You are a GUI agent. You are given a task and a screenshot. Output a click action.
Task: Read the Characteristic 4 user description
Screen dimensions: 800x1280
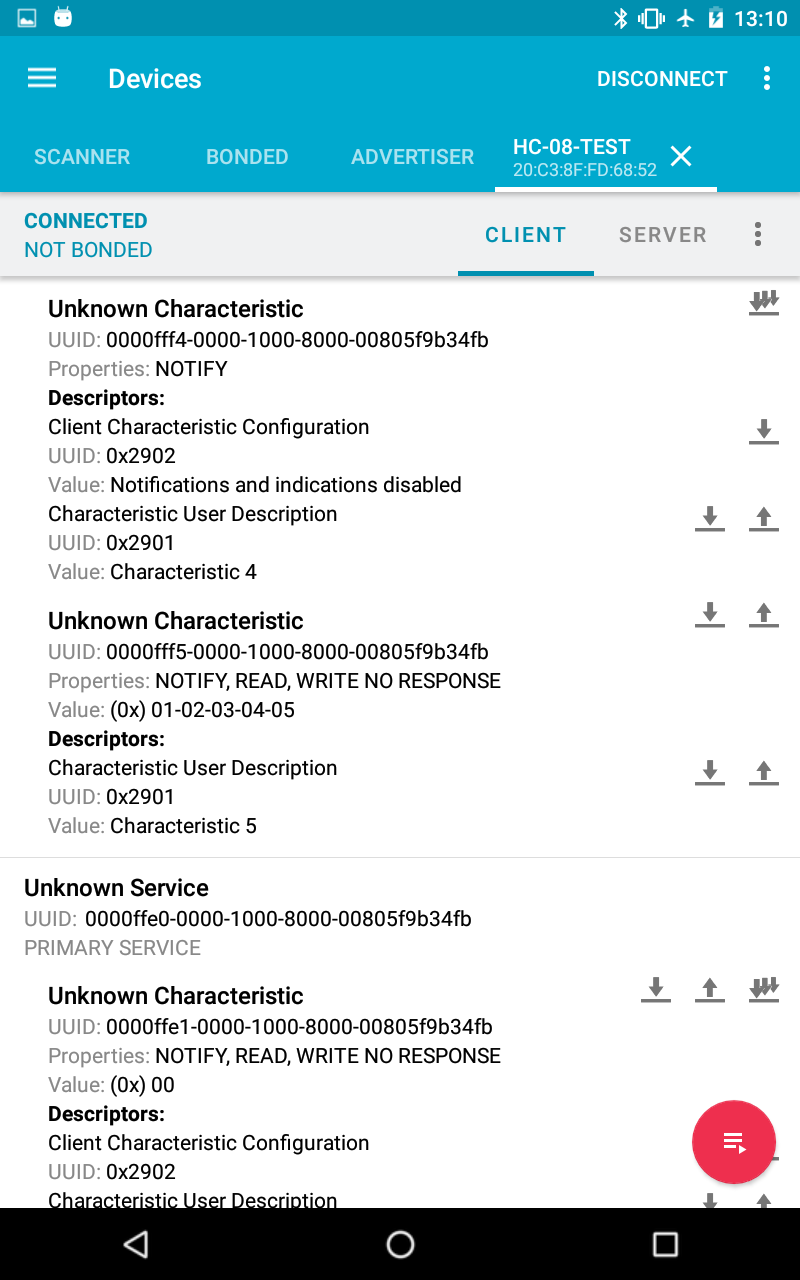click(x=710, y=518)
